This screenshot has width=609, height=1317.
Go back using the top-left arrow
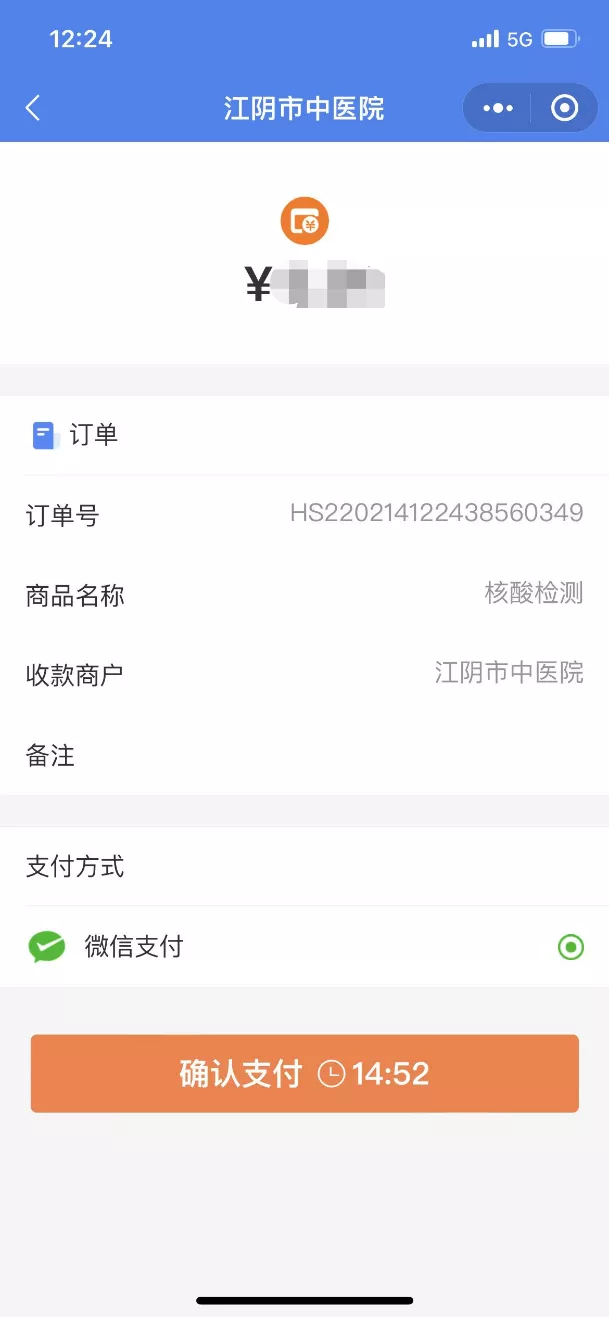click(33, 108)
